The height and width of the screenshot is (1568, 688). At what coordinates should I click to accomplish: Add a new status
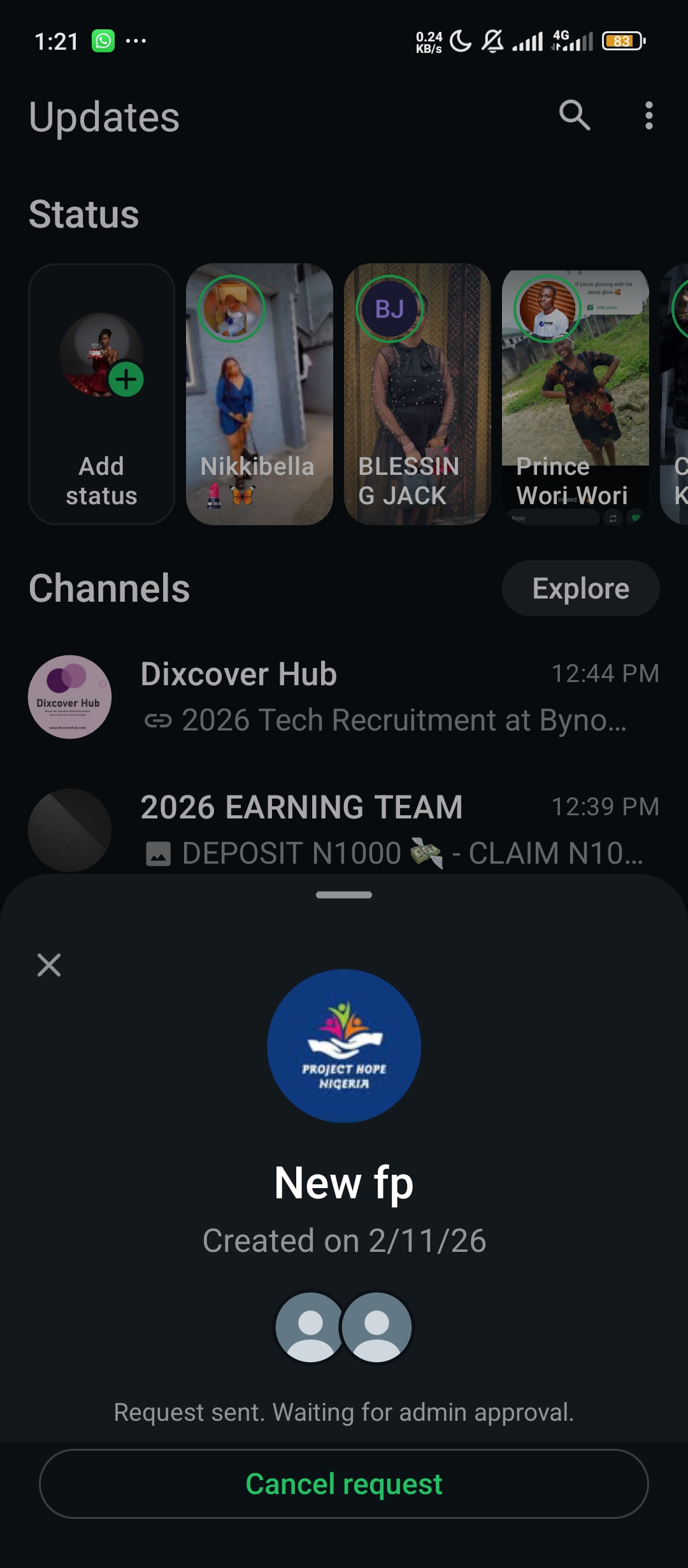(x=102, y=394)
